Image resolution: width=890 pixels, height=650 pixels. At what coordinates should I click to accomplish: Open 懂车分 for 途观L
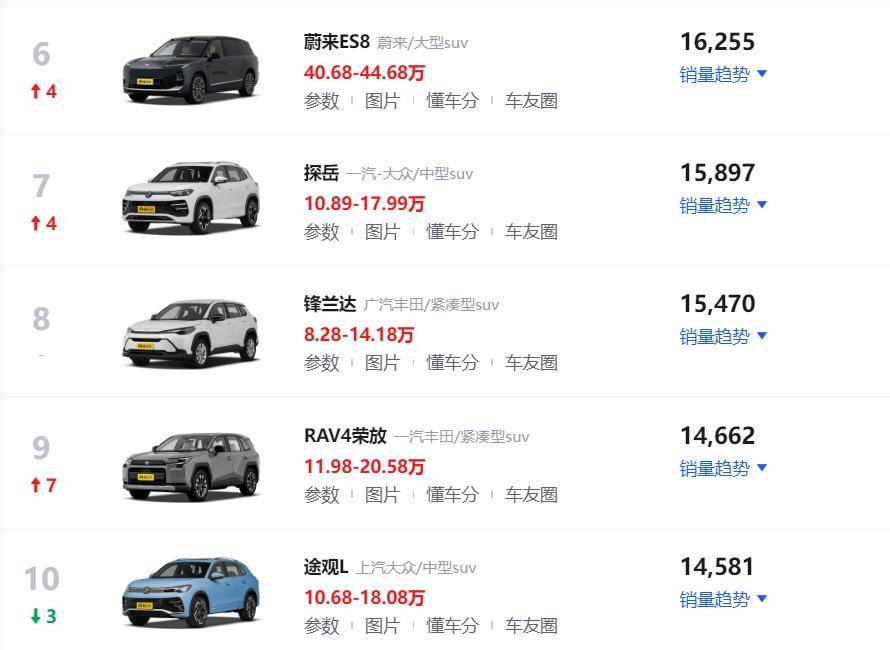(452, 625)
